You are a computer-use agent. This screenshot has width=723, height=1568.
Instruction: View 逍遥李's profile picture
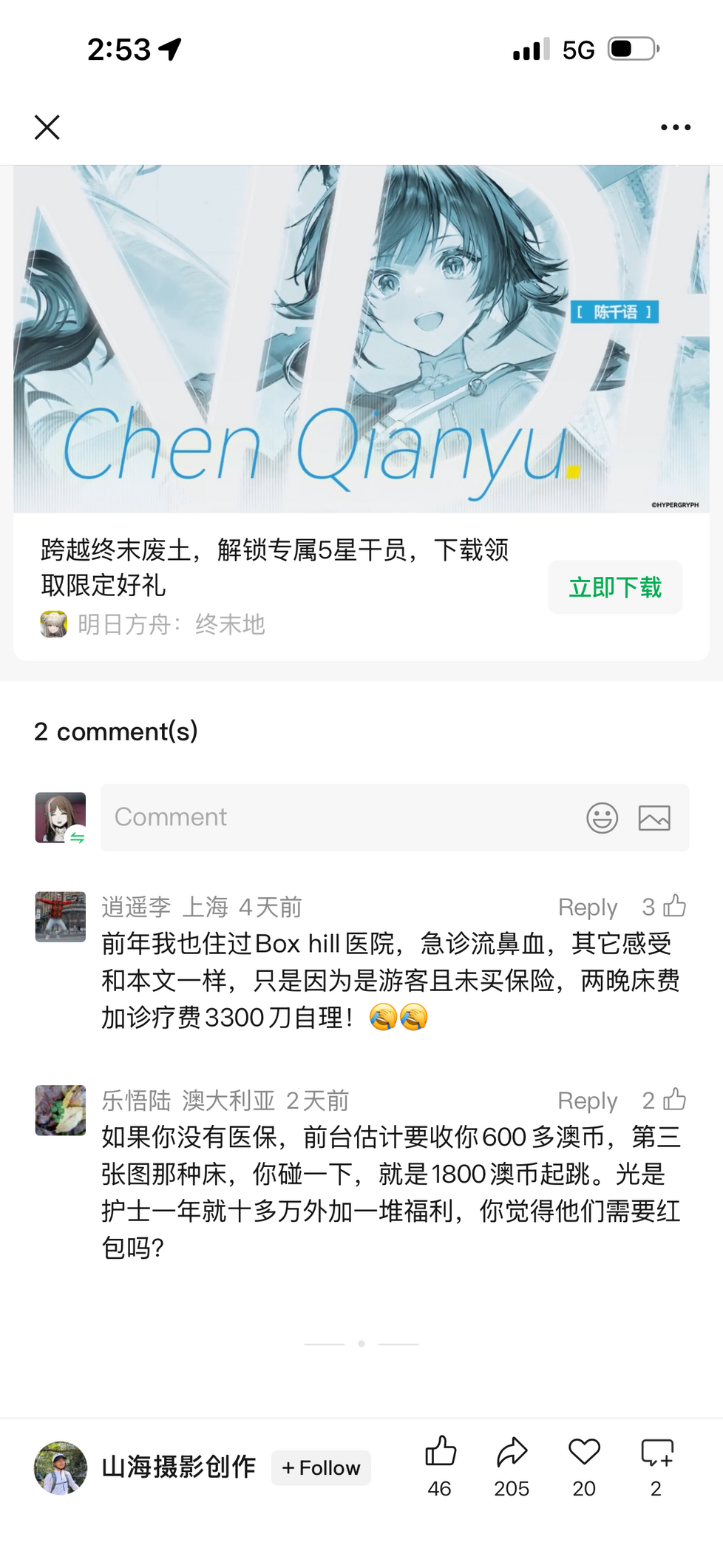click(61, 916)
